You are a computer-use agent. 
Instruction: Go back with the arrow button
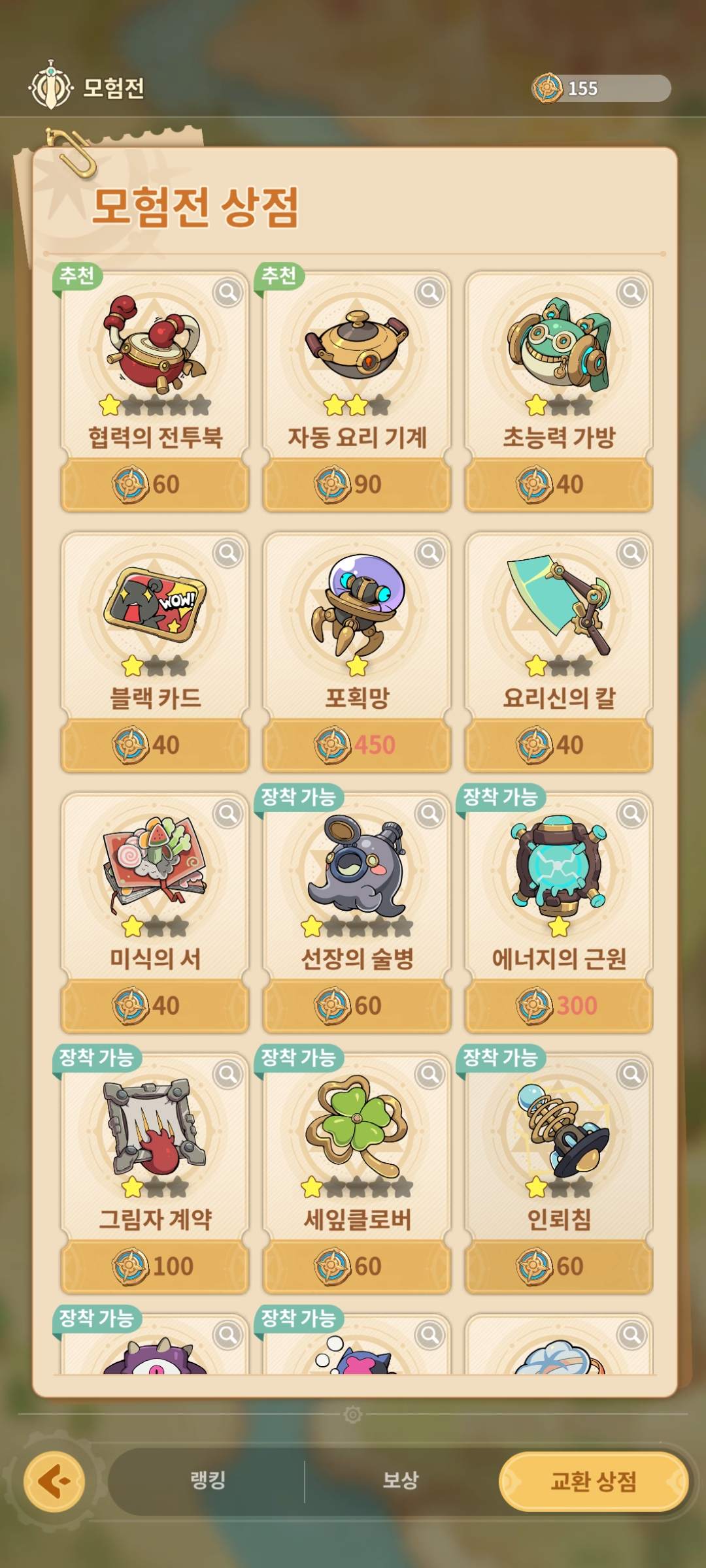54,1481
